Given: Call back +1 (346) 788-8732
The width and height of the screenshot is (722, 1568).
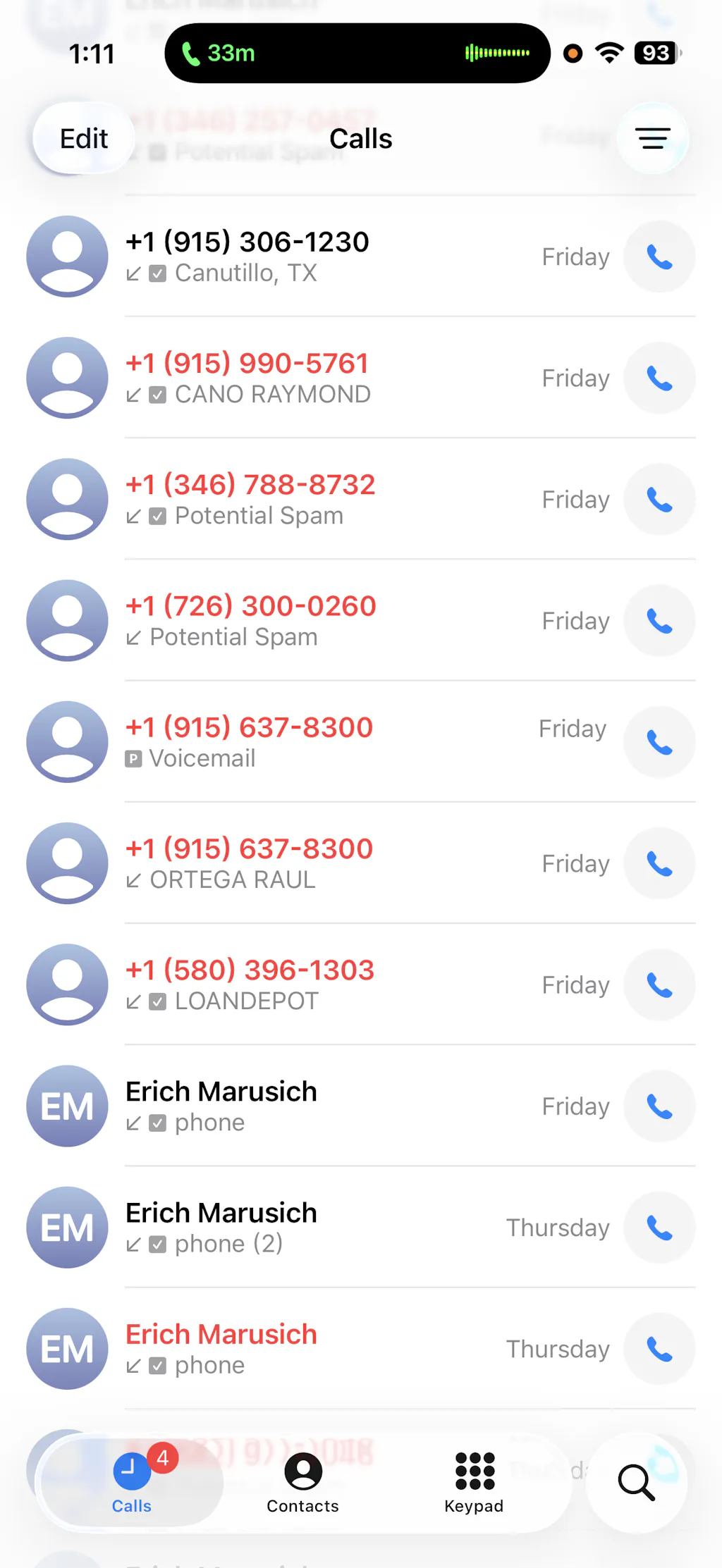Looking at the screenshot, I should pyautogui.click(x=659, y=500).
